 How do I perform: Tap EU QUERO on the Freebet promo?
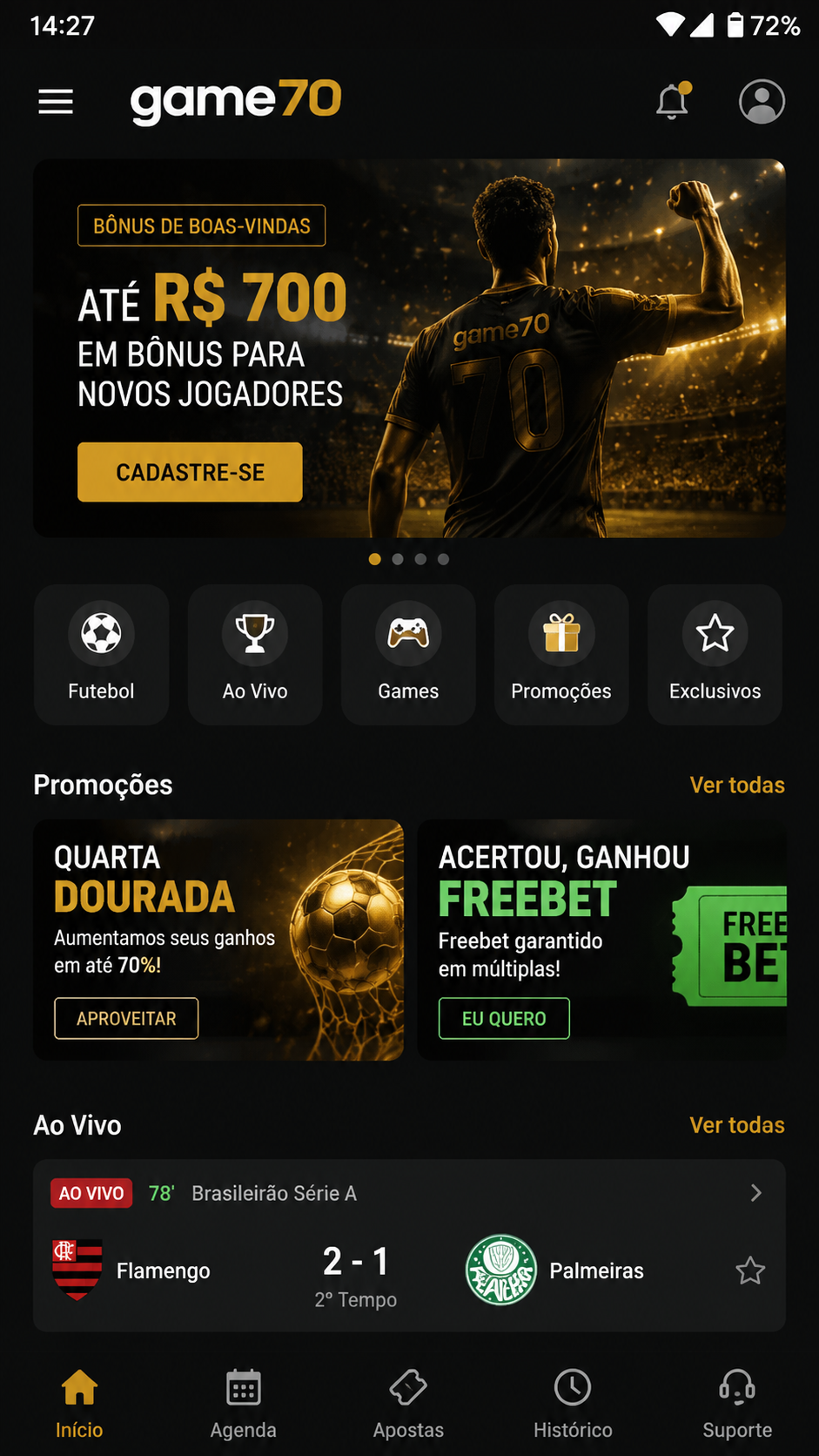[x=504, y=1018]
